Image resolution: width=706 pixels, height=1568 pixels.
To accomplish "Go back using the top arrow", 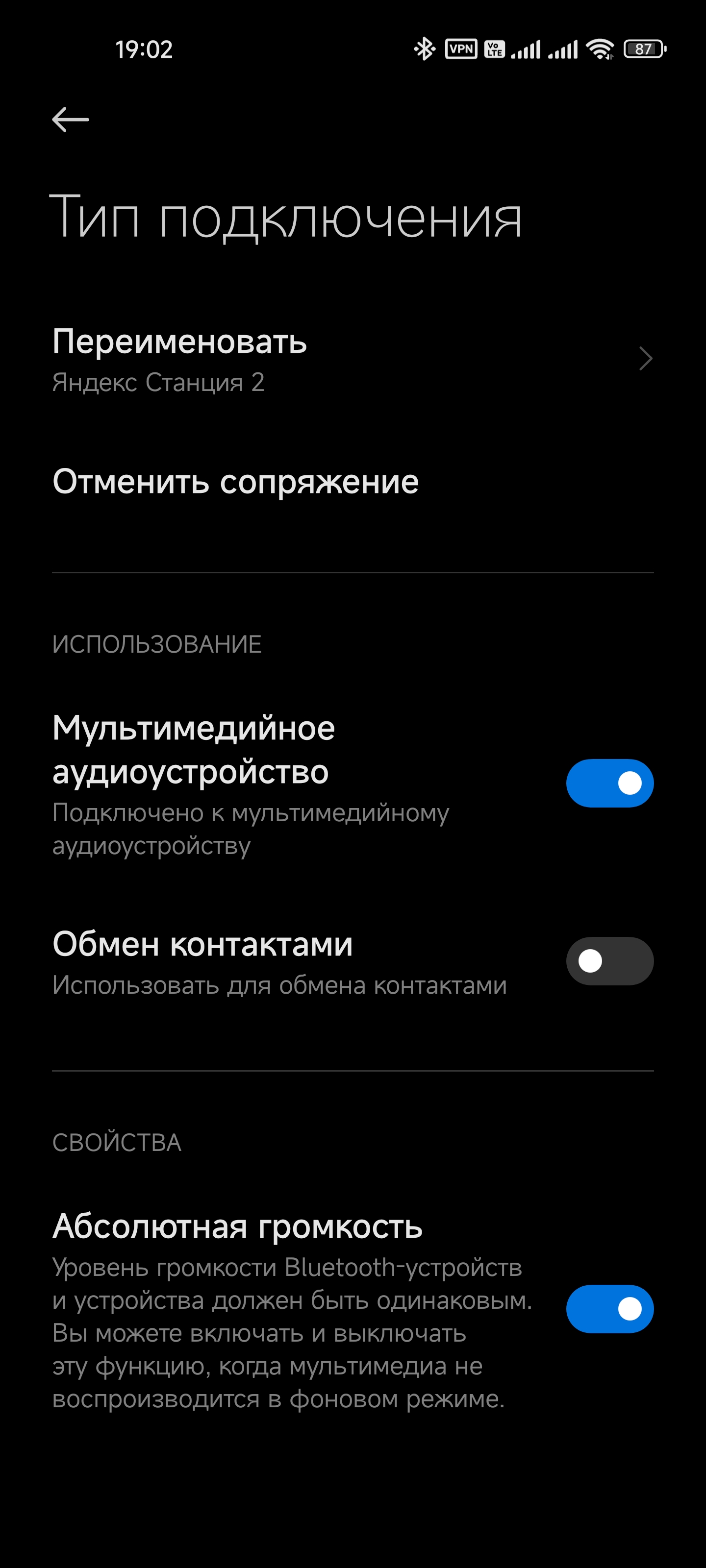I will coord(71,119).
